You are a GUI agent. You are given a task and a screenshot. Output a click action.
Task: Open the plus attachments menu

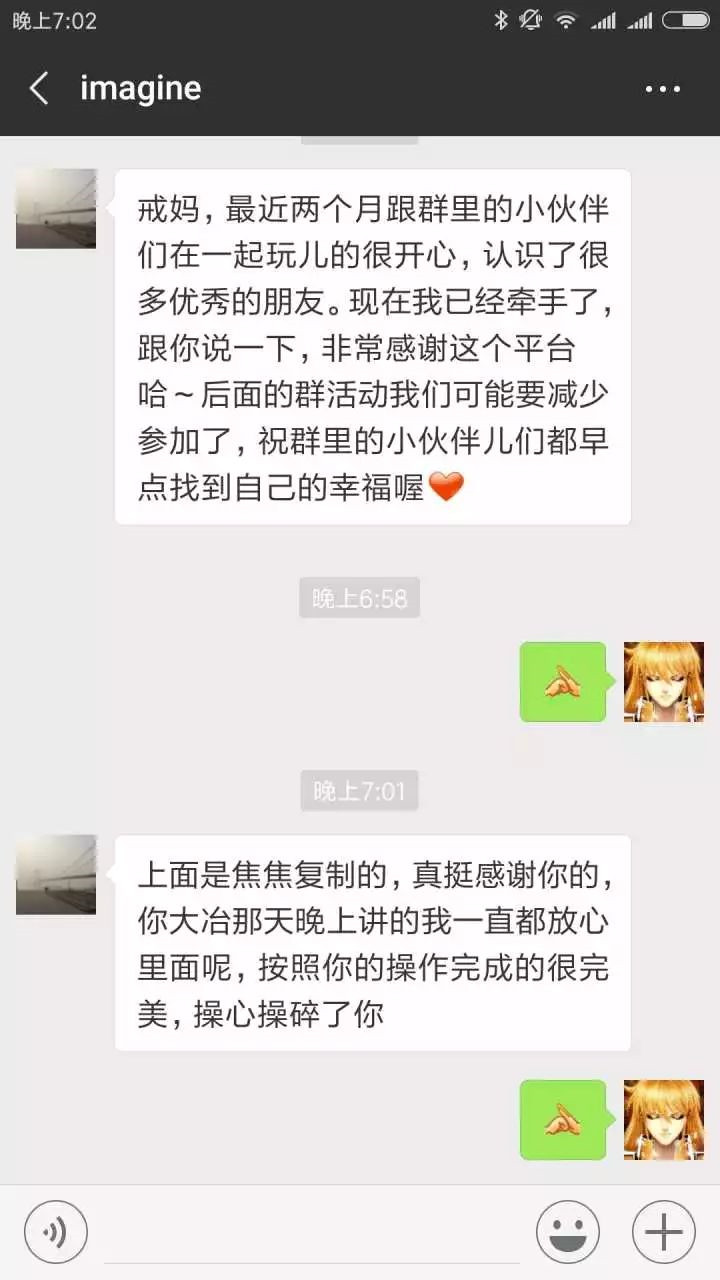tap(663, 1231)
